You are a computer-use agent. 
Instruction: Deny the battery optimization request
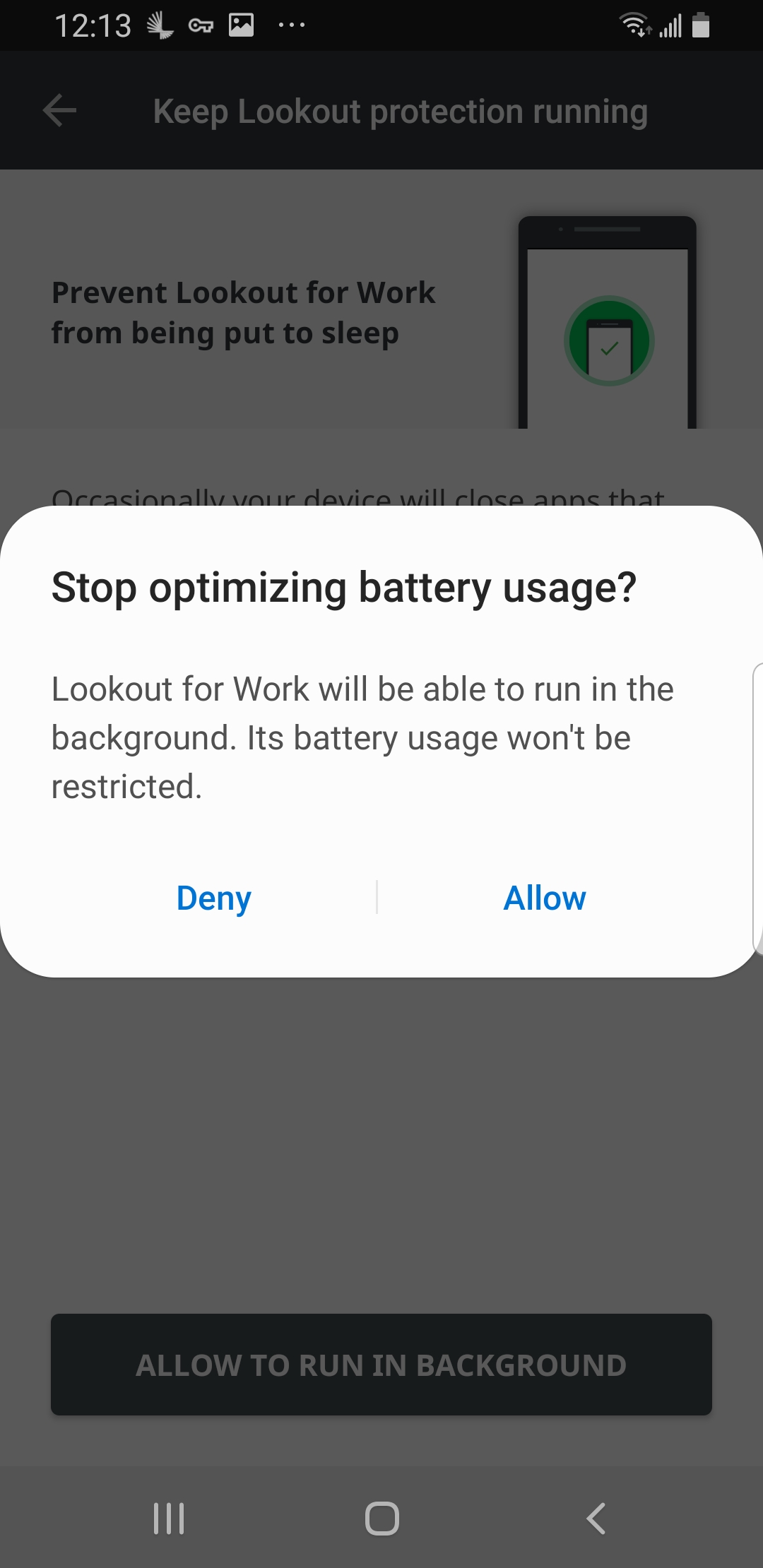point(213,898)
